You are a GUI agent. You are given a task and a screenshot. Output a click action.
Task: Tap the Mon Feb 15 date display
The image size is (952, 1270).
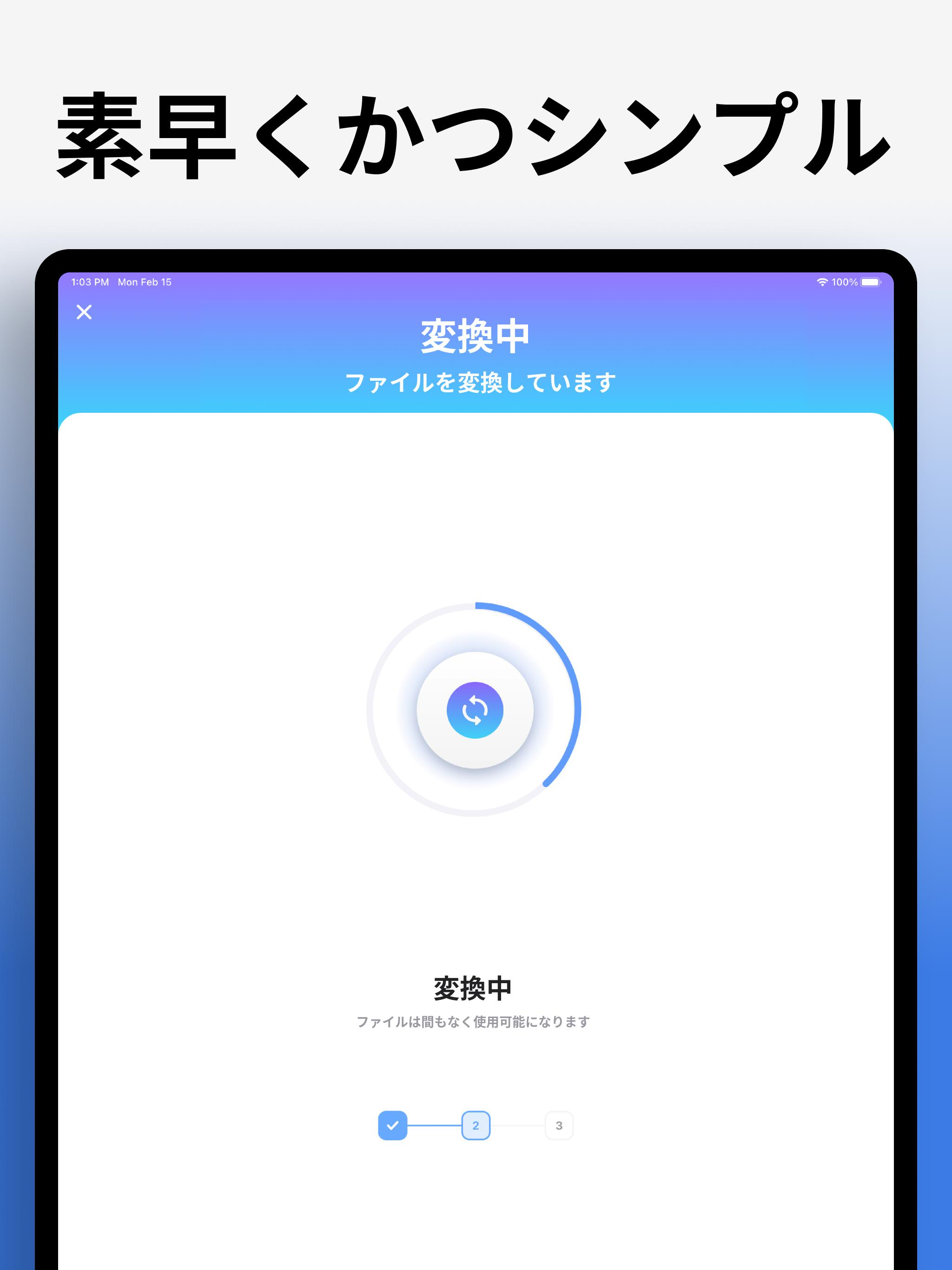click(145, 282)
